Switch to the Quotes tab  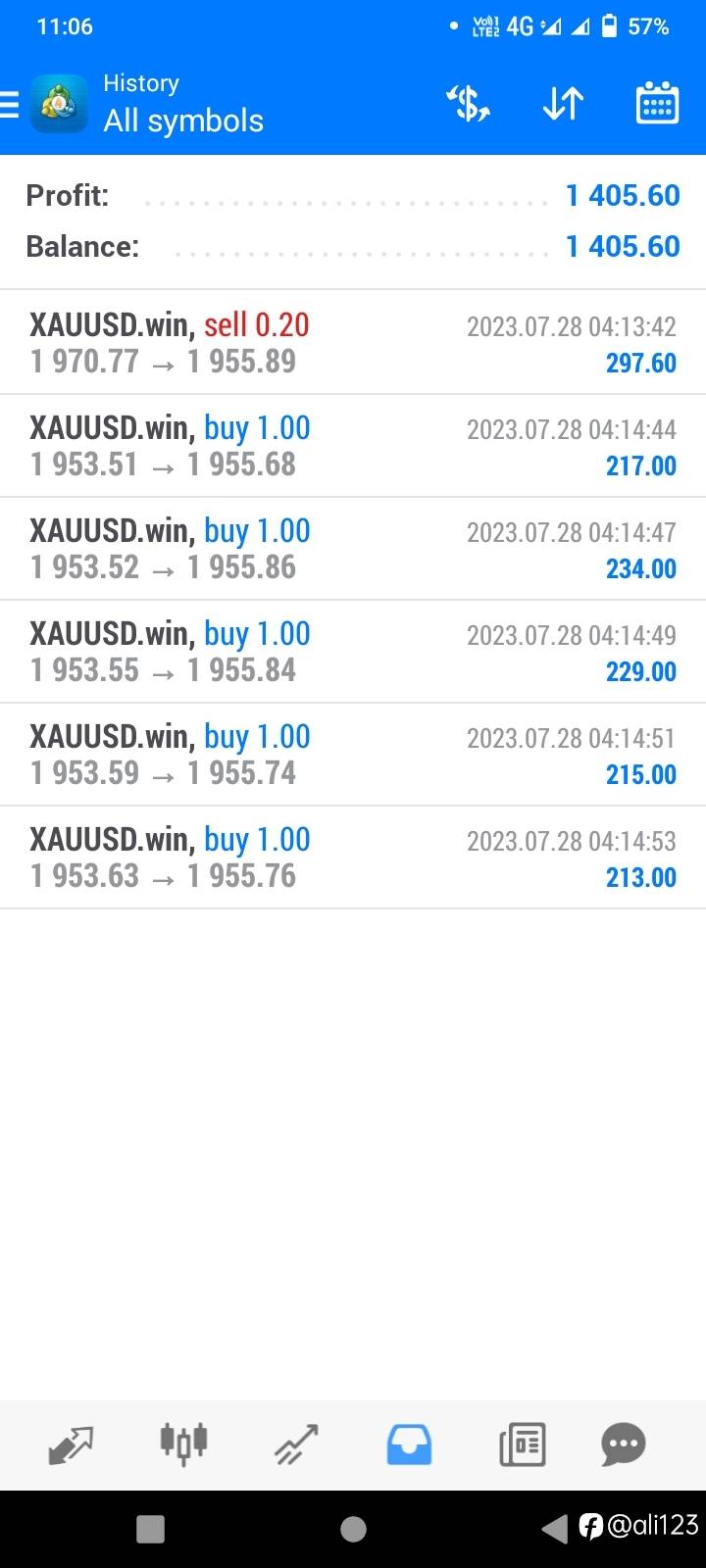[71, 1445]
